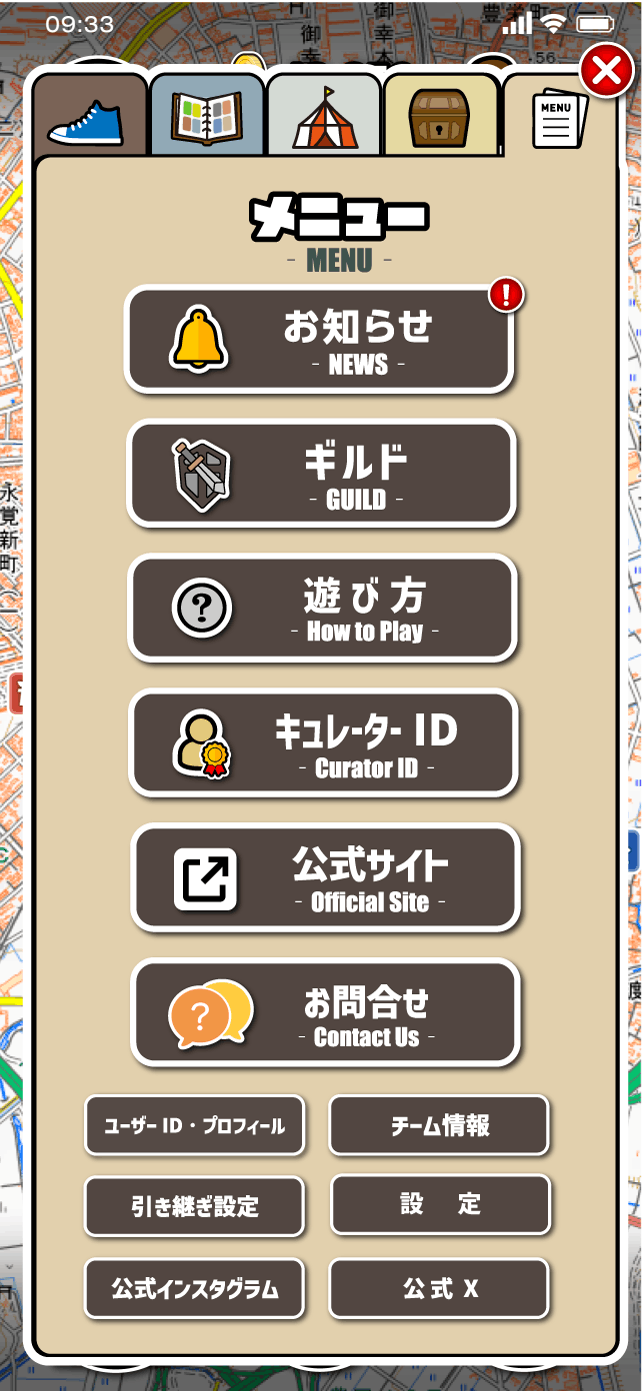This screenshot has height=1391, width=643.
Task: Close the menu with the red X
Action: pyautogui.click(x=606, y=71)
